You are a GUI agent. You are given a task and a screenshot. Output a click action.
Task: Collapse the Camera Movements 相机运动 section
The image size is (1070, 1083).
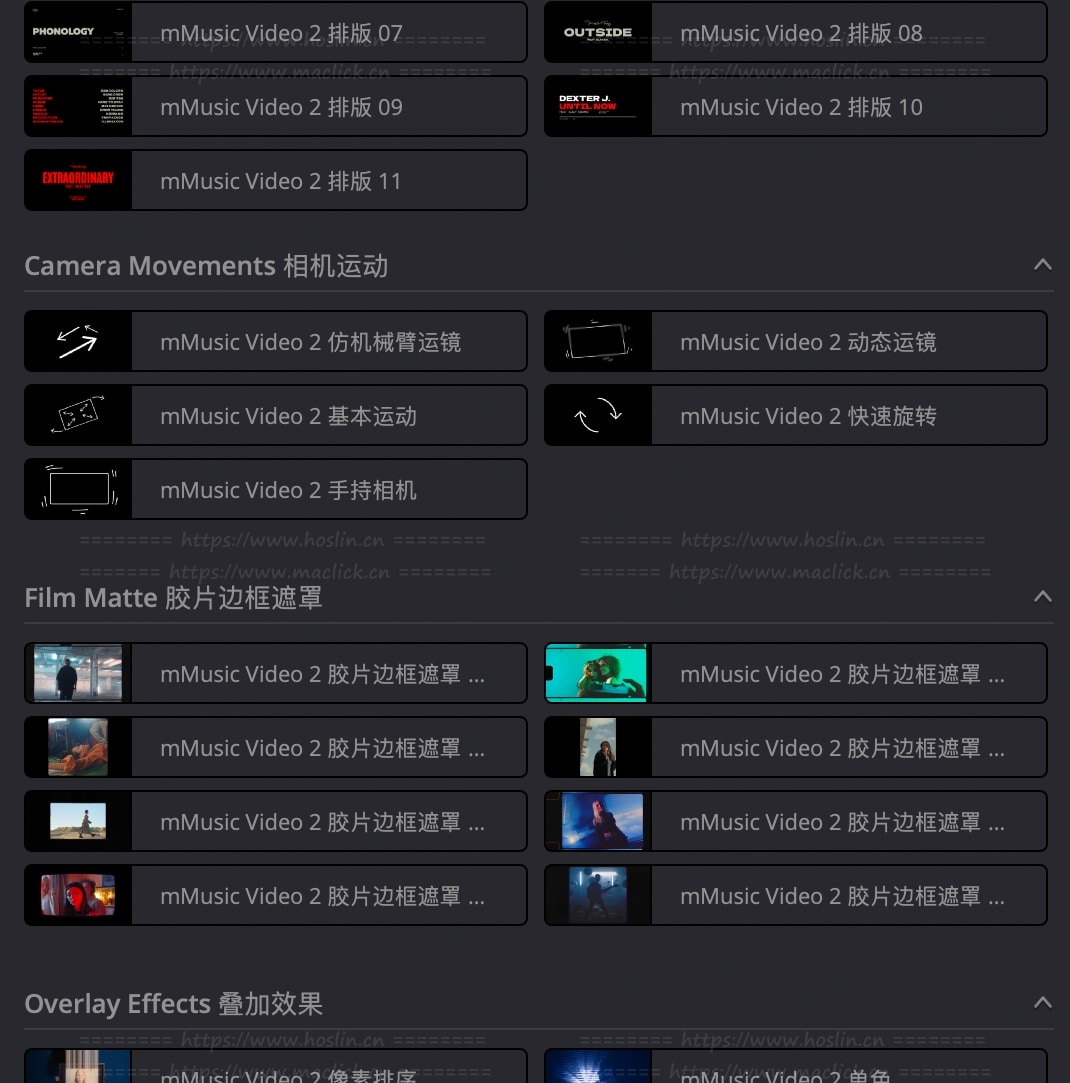(x=1042, y=265)
